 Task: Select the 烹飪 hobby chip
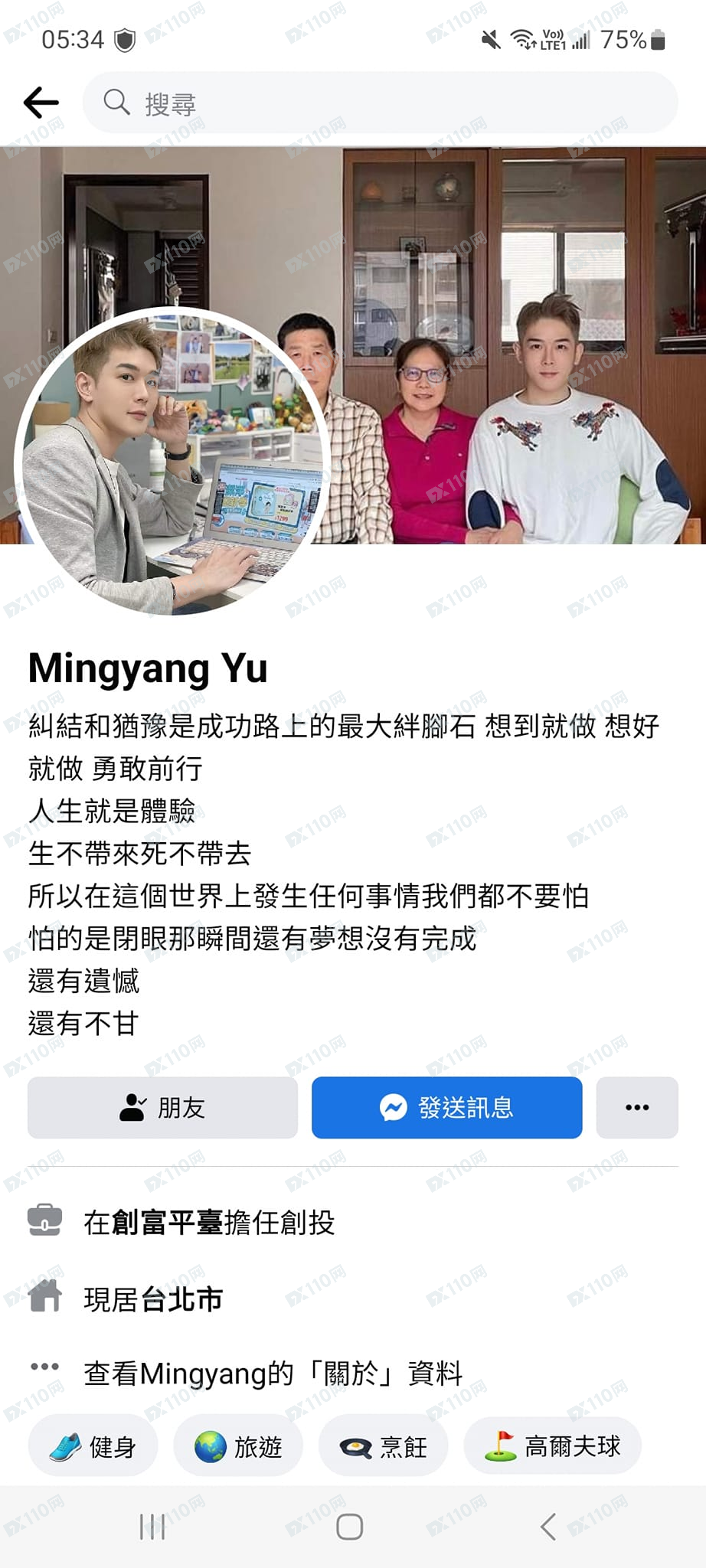coord(384,1446)
